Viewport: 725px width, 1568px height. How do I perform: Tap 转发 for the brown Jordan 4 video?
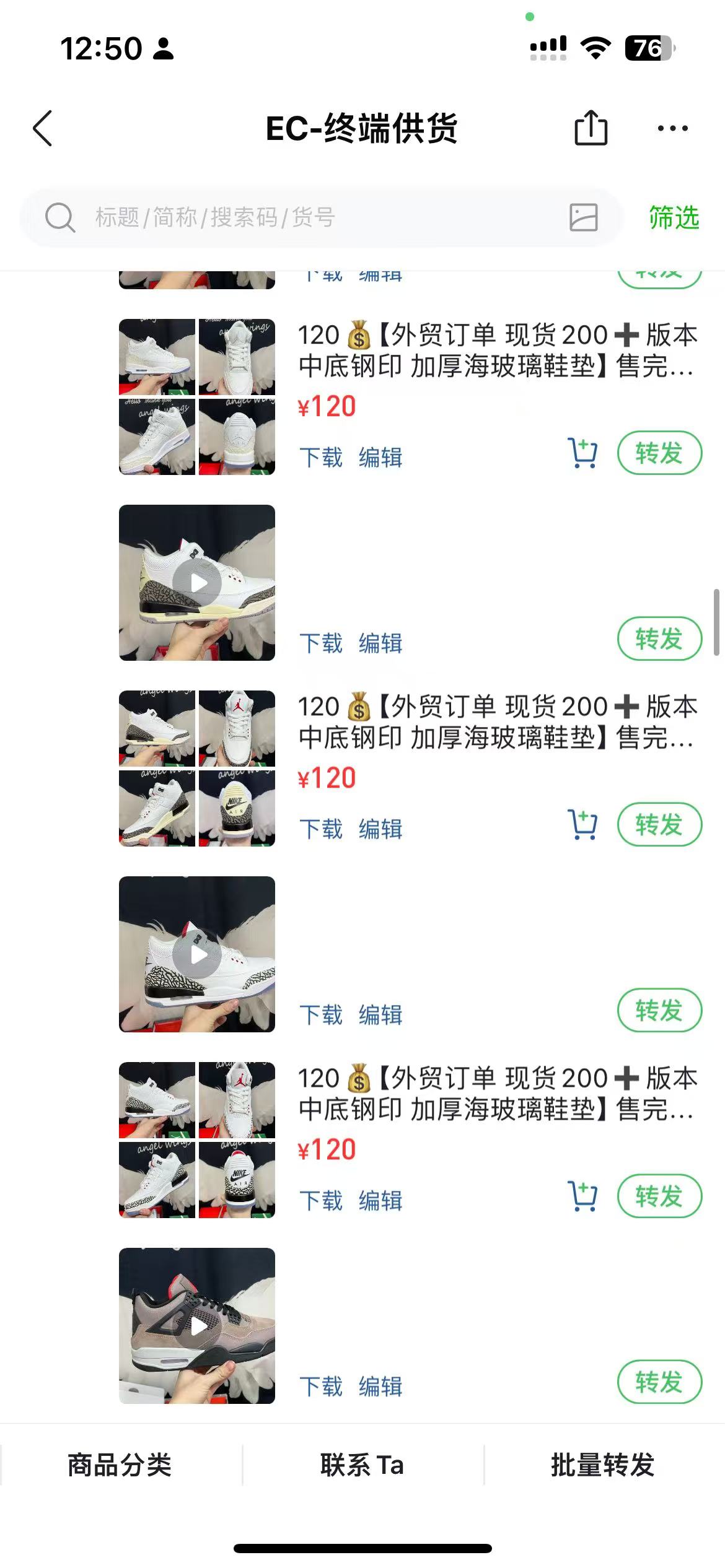659,1382
